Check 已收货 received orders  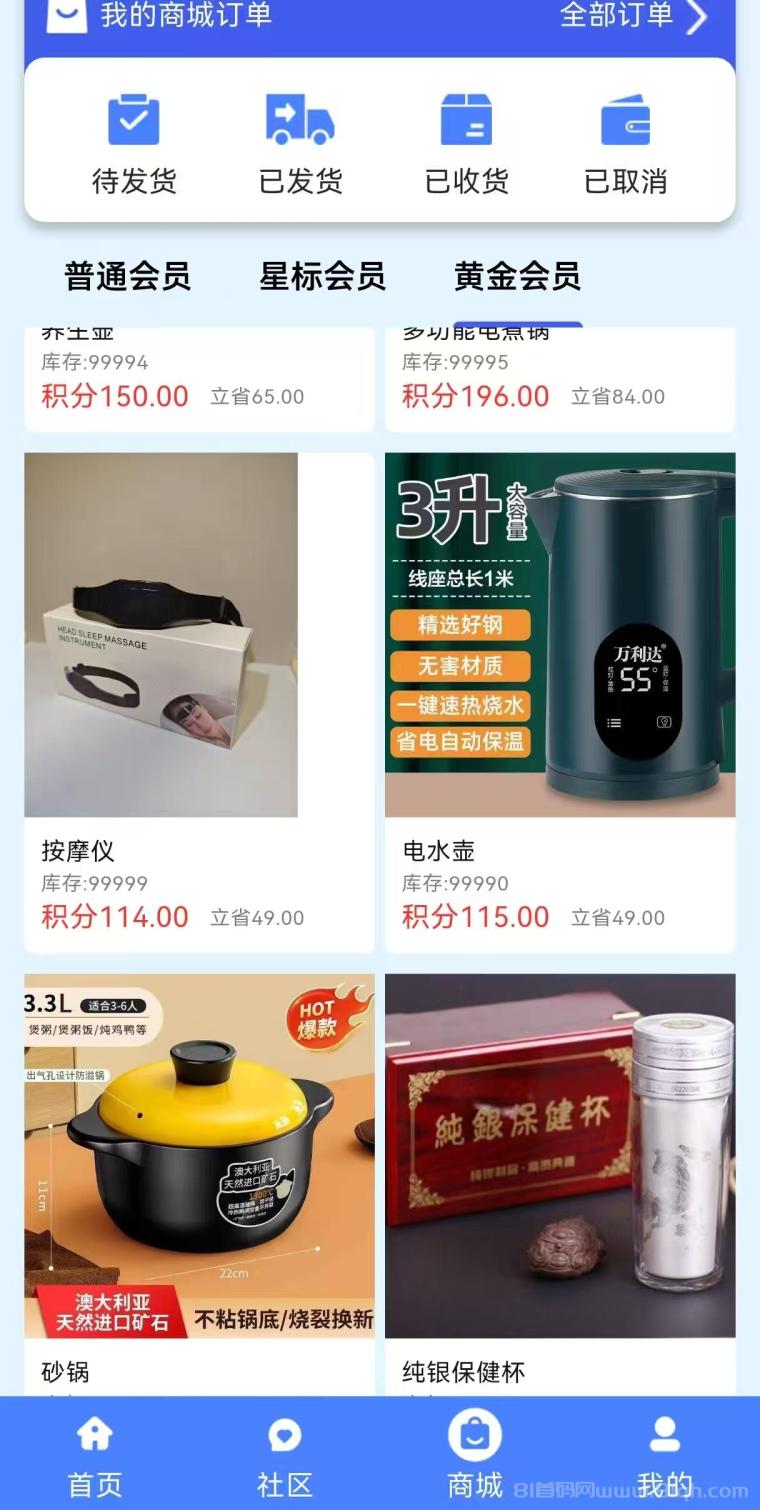[x=466, y=145]
